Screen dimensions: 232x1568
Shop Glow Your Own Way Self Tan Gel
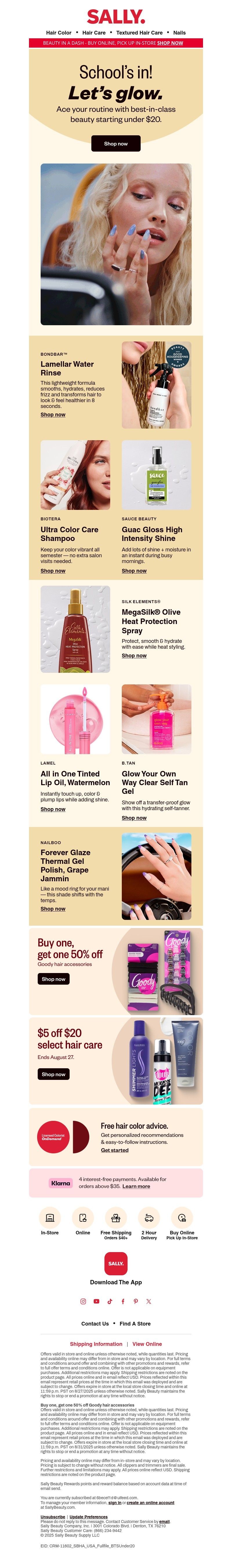(x=134, y=817)
